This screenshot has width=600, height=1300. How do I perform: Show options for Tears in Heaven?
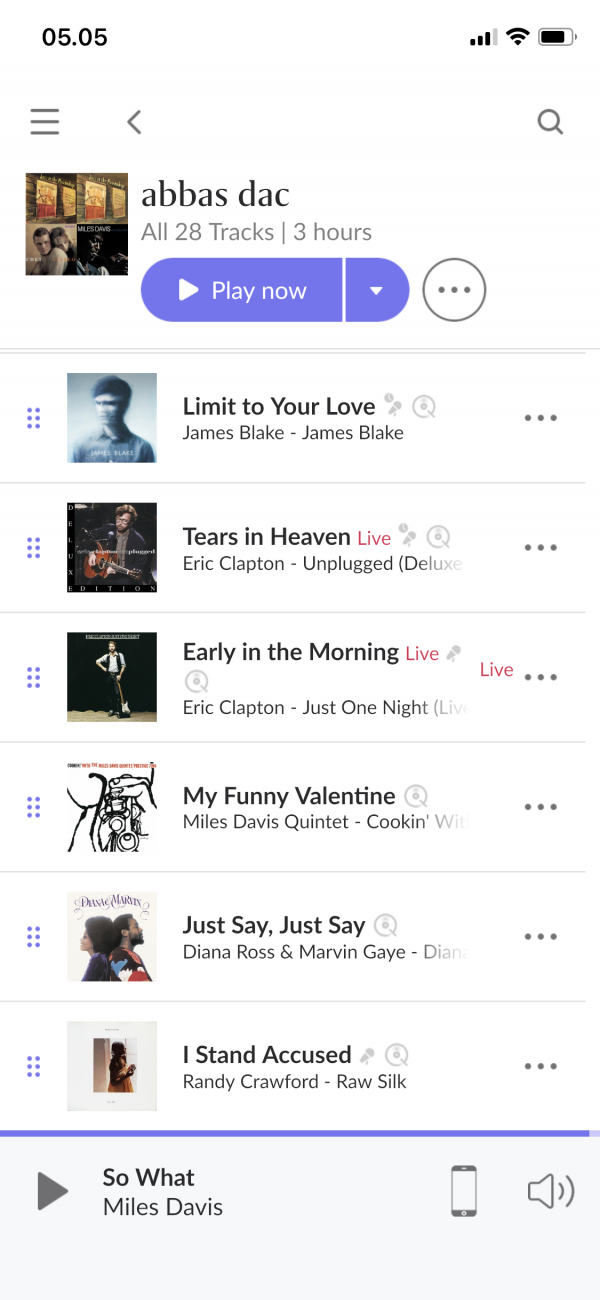541,548
